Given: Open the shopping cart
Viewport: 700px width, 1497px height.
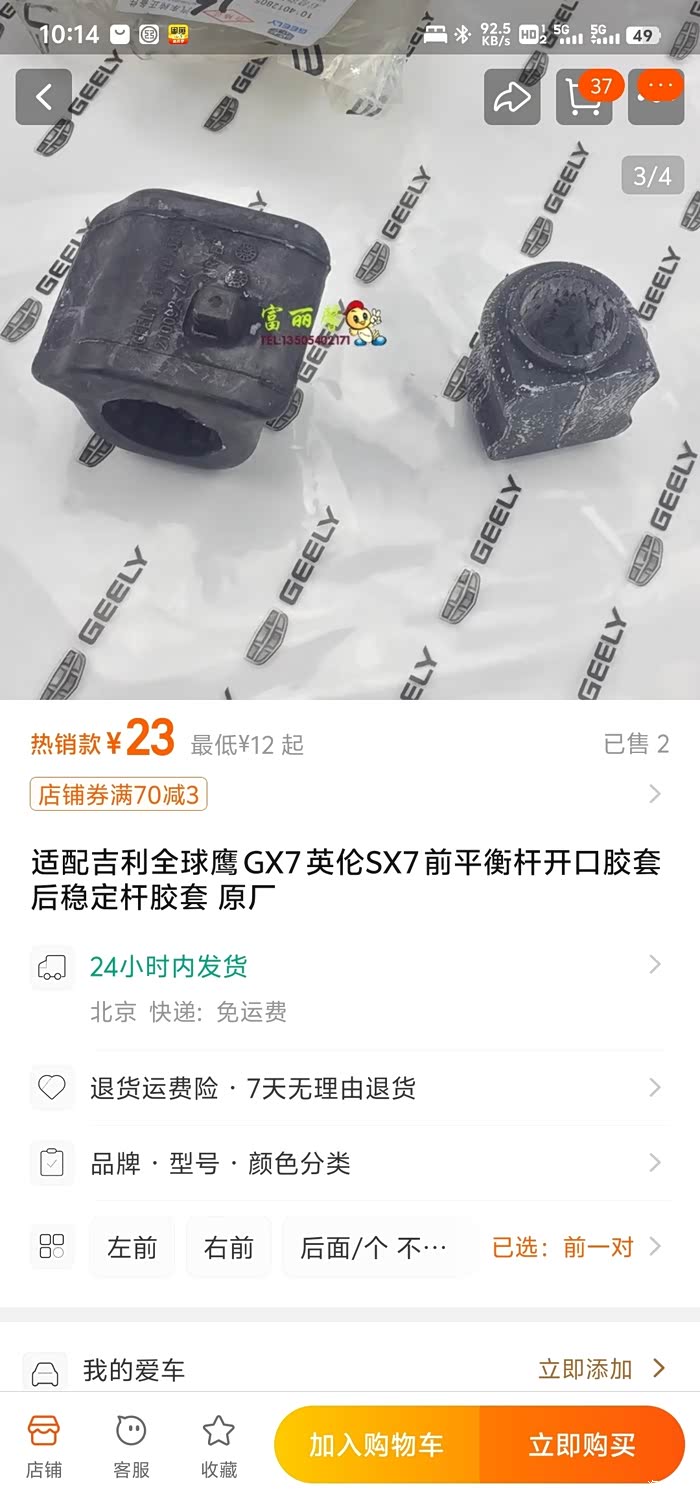Looking at the screenshot, I should coord(584,97).
